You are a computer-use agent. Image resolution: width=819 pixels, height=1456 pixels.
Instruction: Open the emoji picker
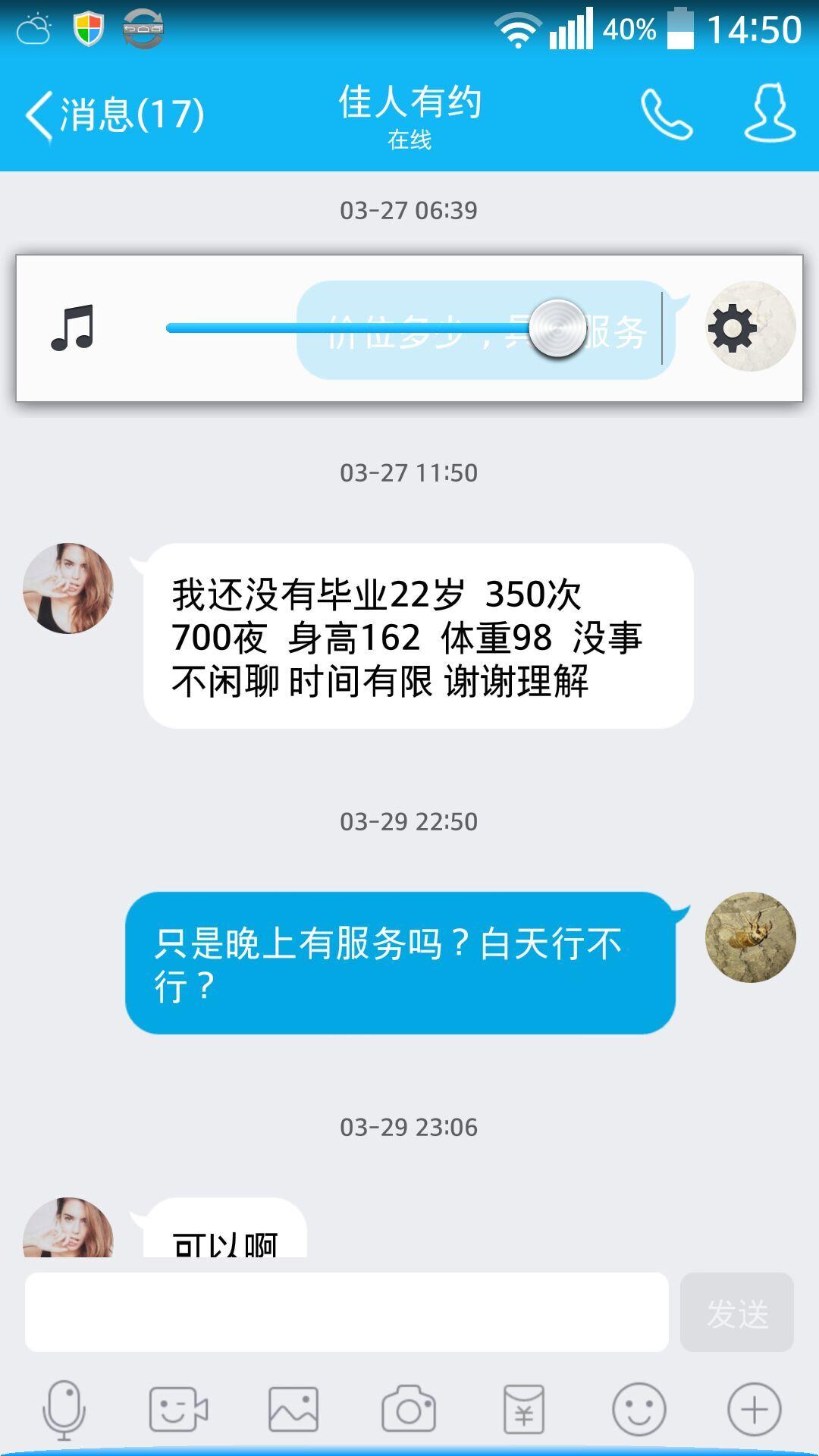[639, 1409]
